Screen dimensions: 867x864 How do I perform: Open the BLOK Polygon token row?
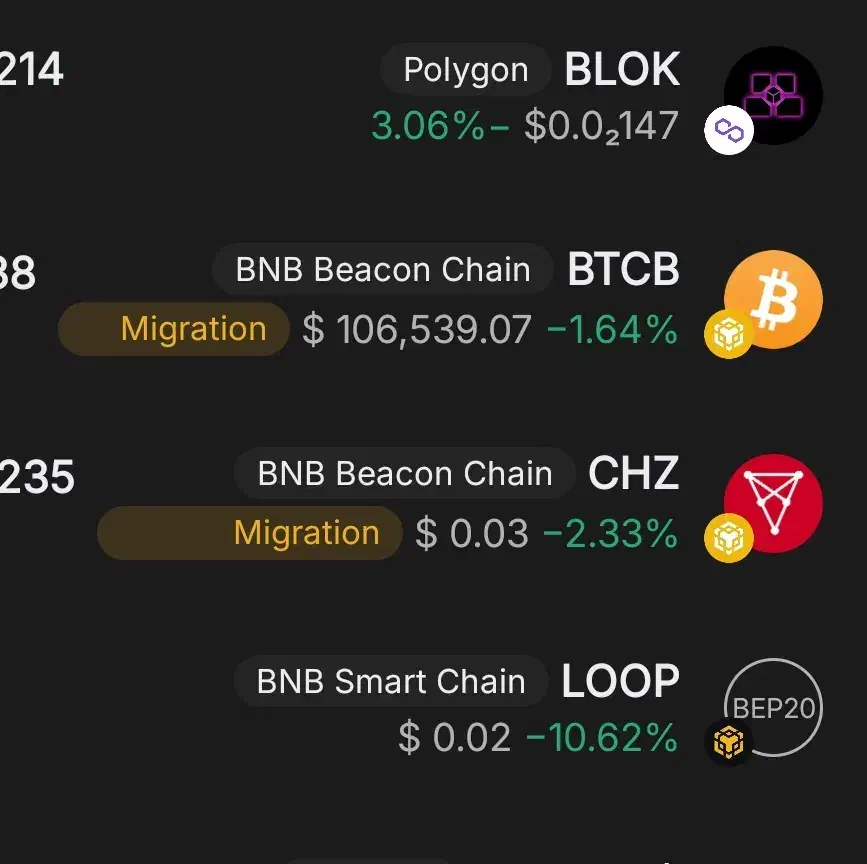click(x=620, y=71)
